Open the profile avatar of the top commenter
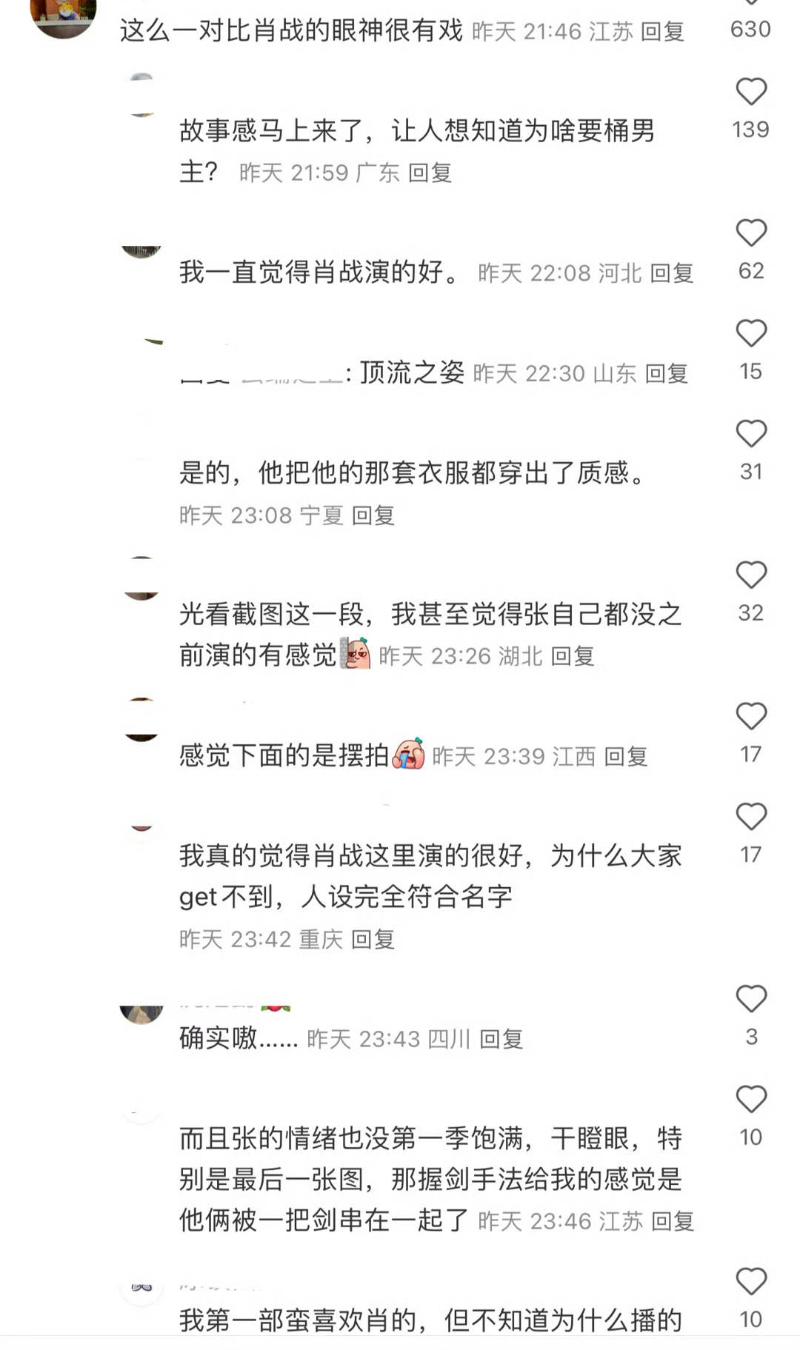This screenshot has height=1350, width=800. pyautogui.click(x=63, y=15)
